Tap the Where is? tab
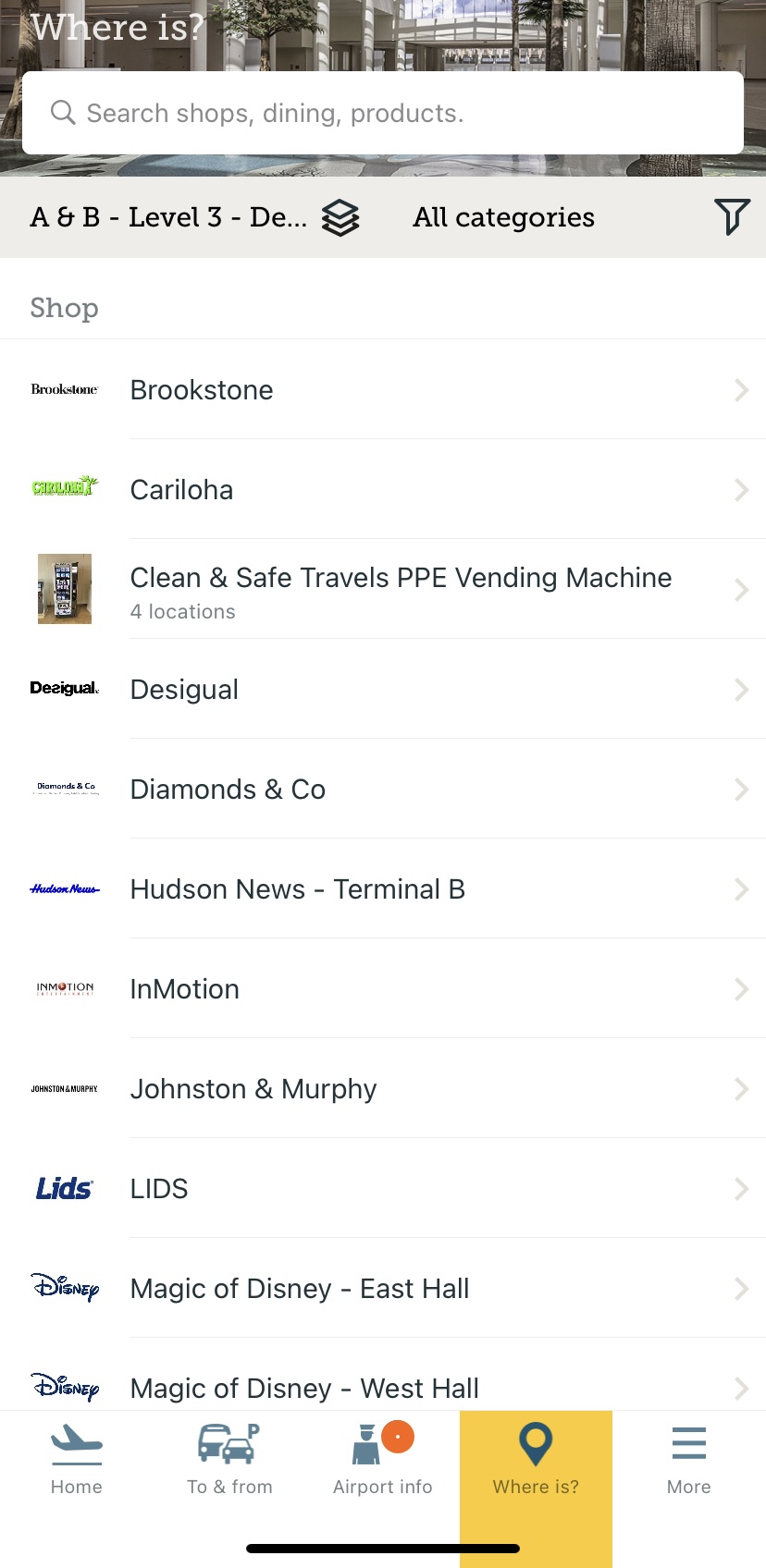 (536, 1461)
